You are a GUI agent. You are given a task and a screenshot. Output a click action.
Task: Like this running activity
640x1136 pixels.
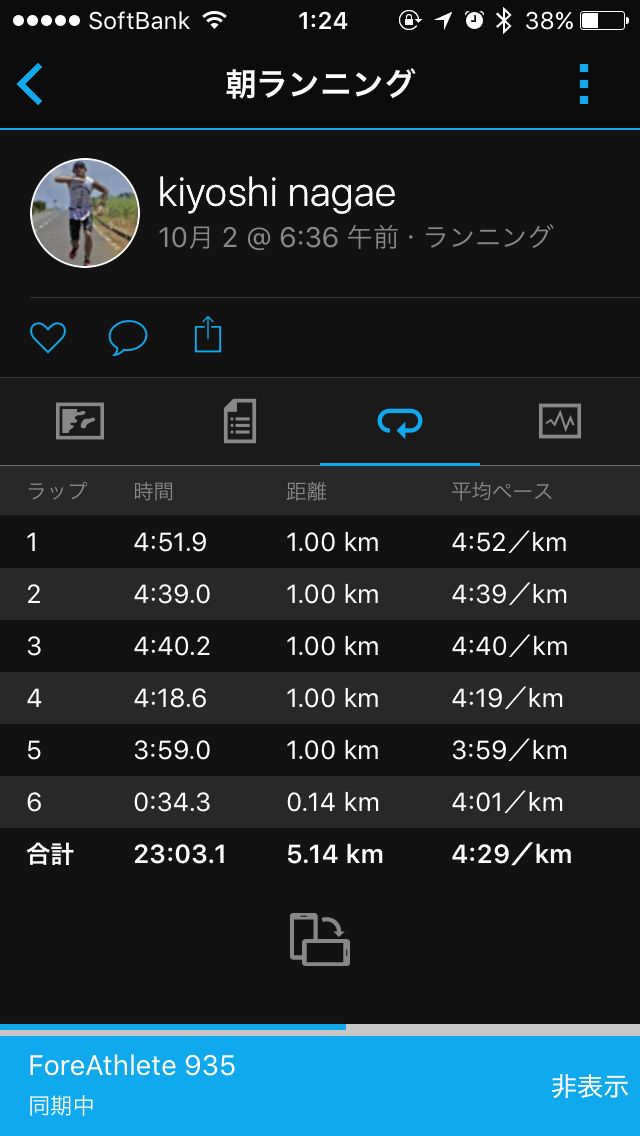(47, 337)
